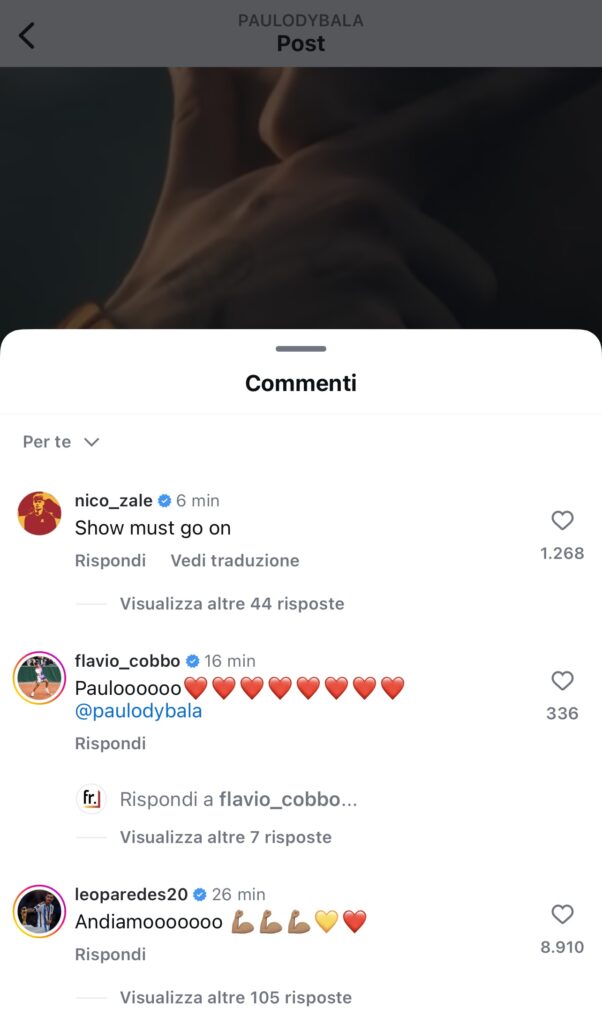
Task: Show the 7 other replies to flavio_cobbo
Action: pos(225,837)
